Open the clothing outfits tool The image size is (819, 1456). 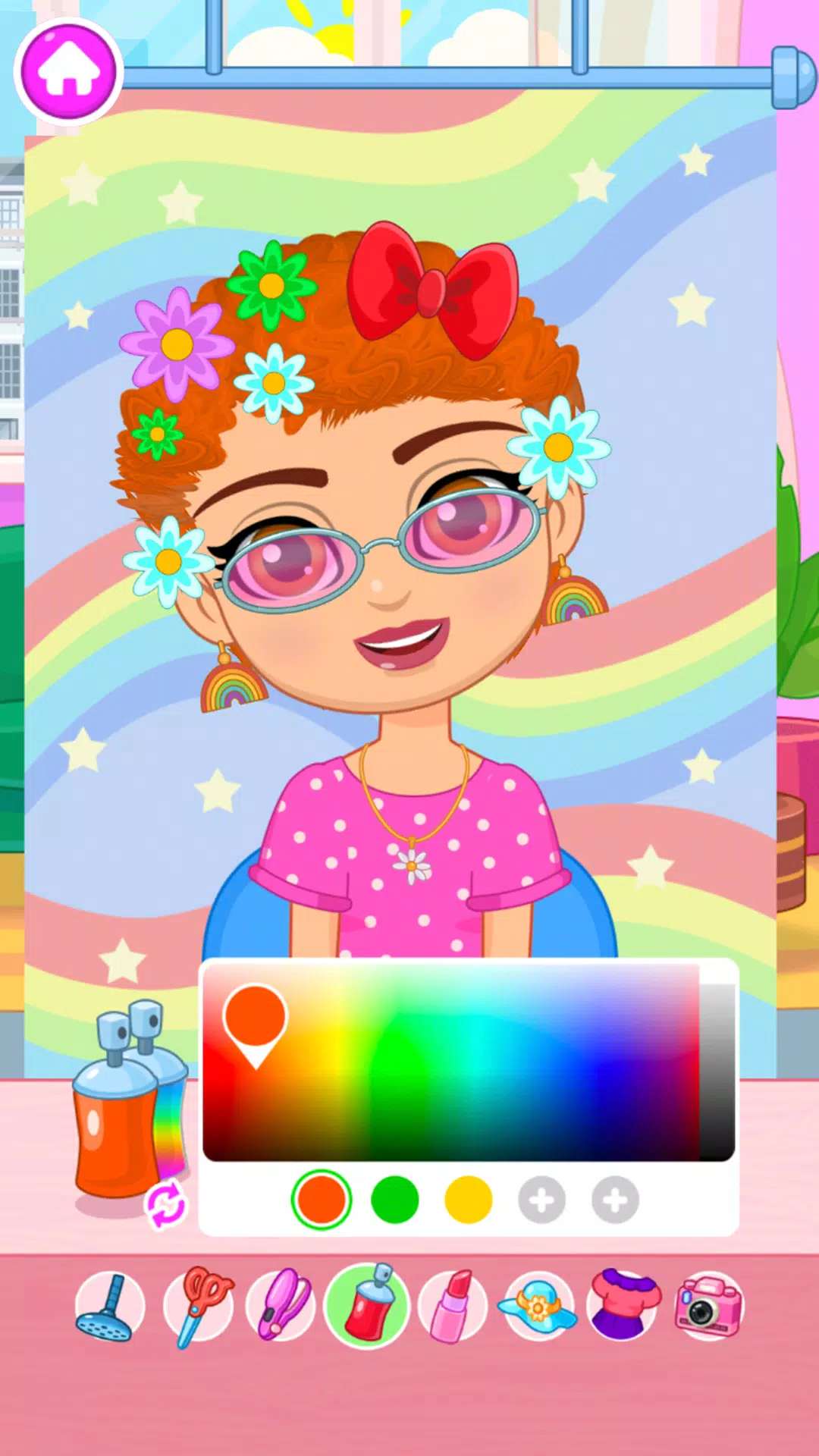click(x=623, y=1306)
